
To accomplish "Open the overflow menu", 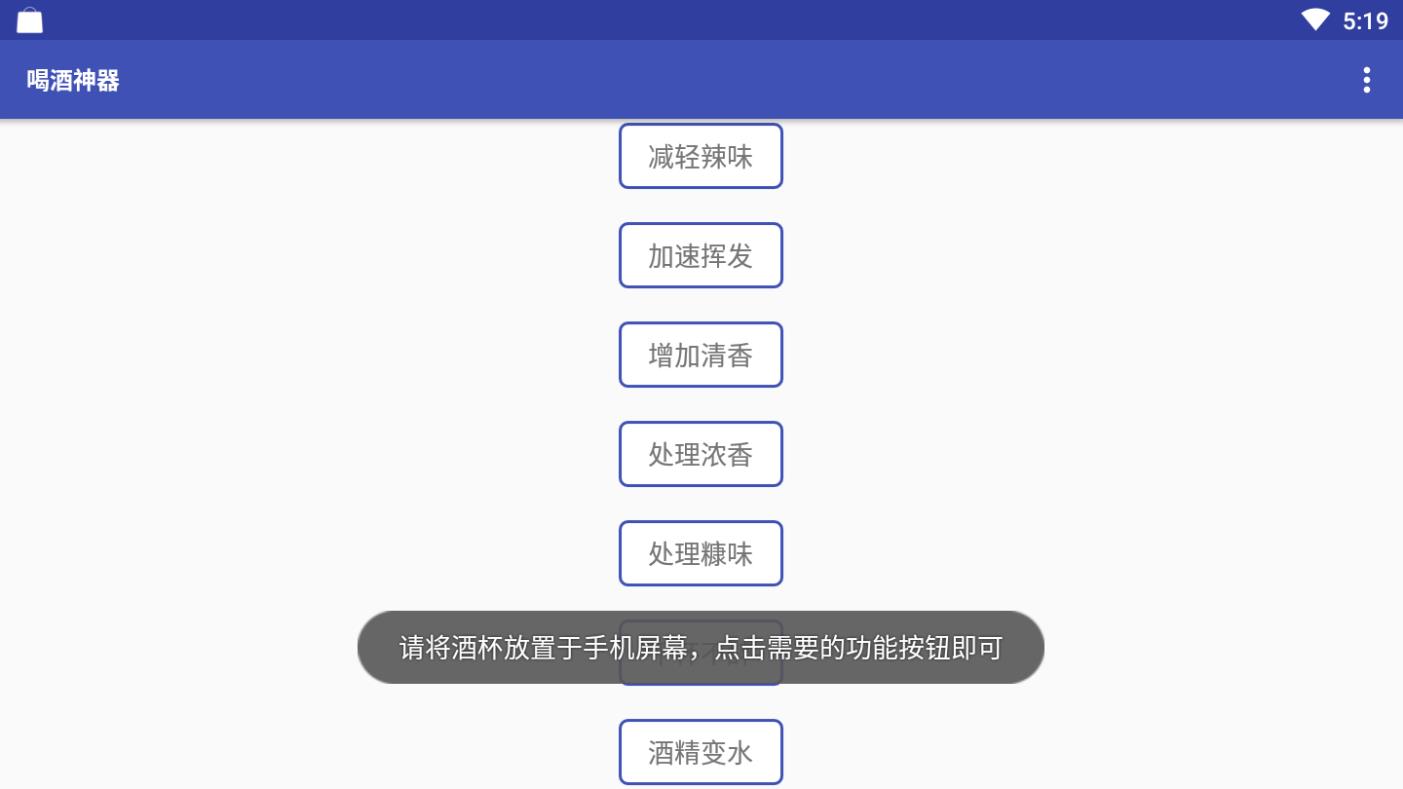I will (1366, 80).
